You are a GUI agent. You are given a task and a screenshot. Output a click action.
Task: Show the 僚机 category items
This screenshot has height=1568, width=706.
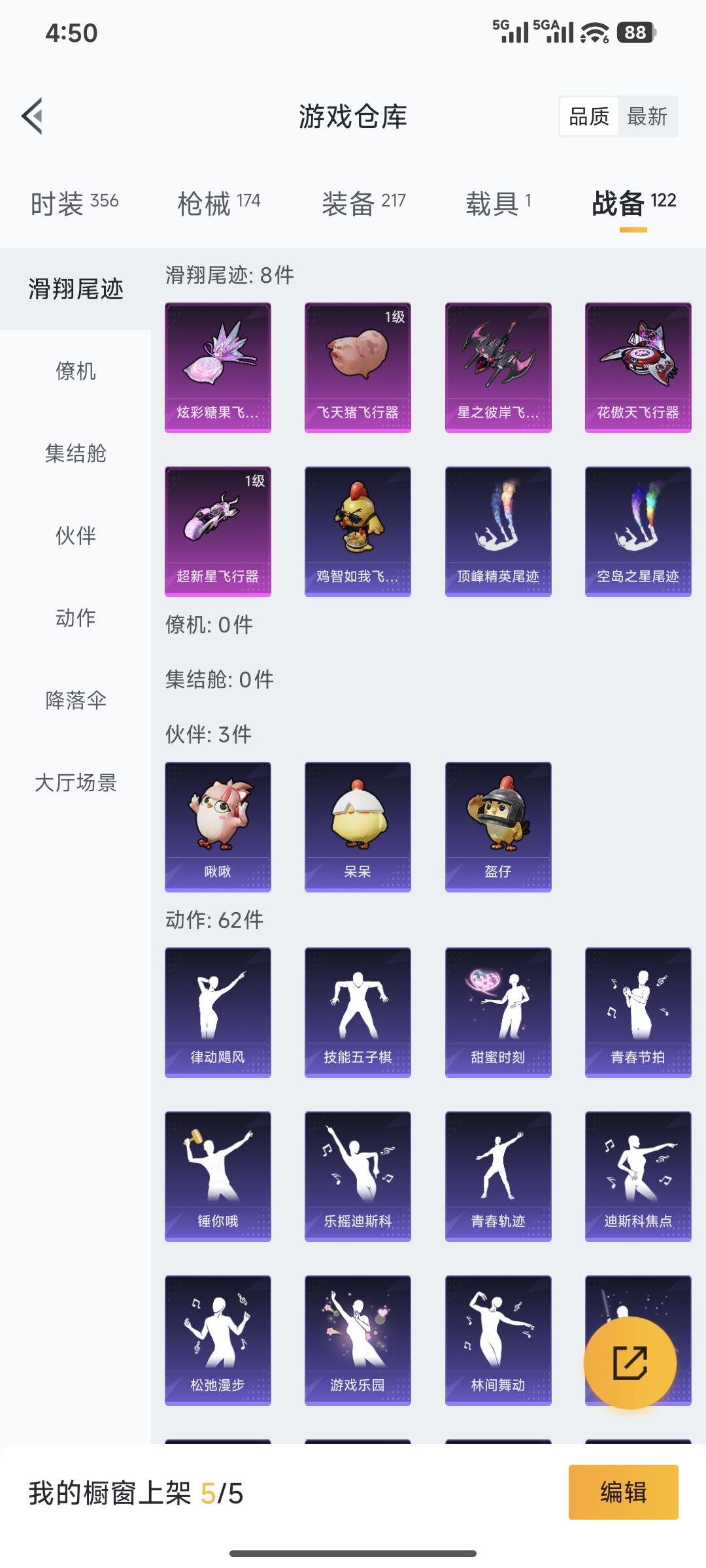[75, 372]
